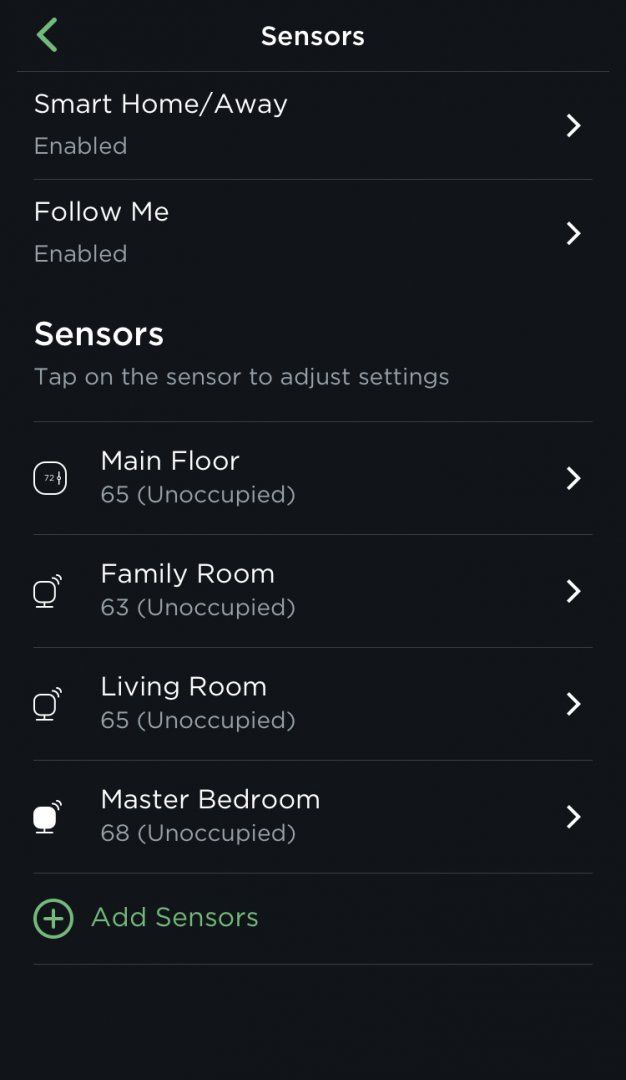Open Follow Me settings
The width and height of the screenshot is (626, 1080).
313,233
